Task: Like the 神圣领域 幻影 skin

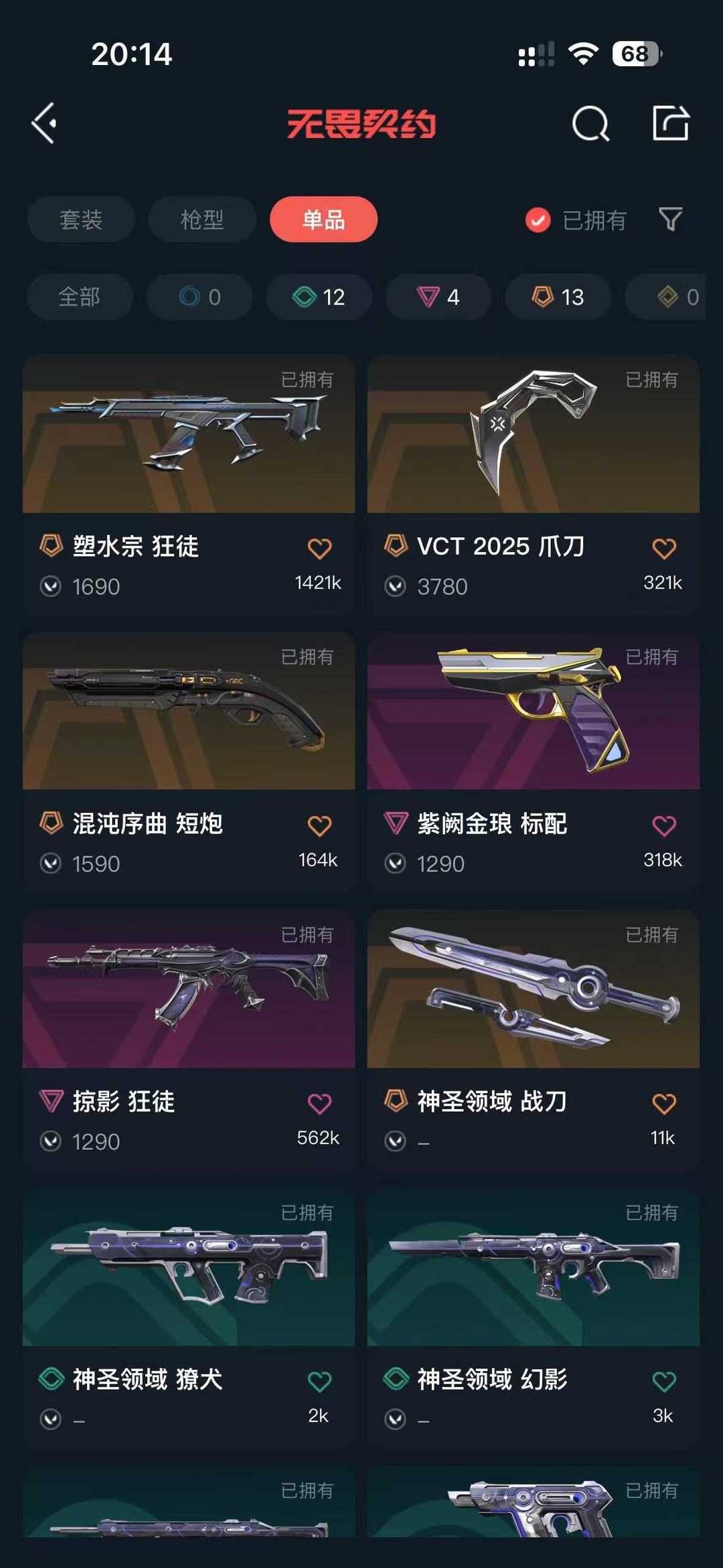Action: point(664,1382)
